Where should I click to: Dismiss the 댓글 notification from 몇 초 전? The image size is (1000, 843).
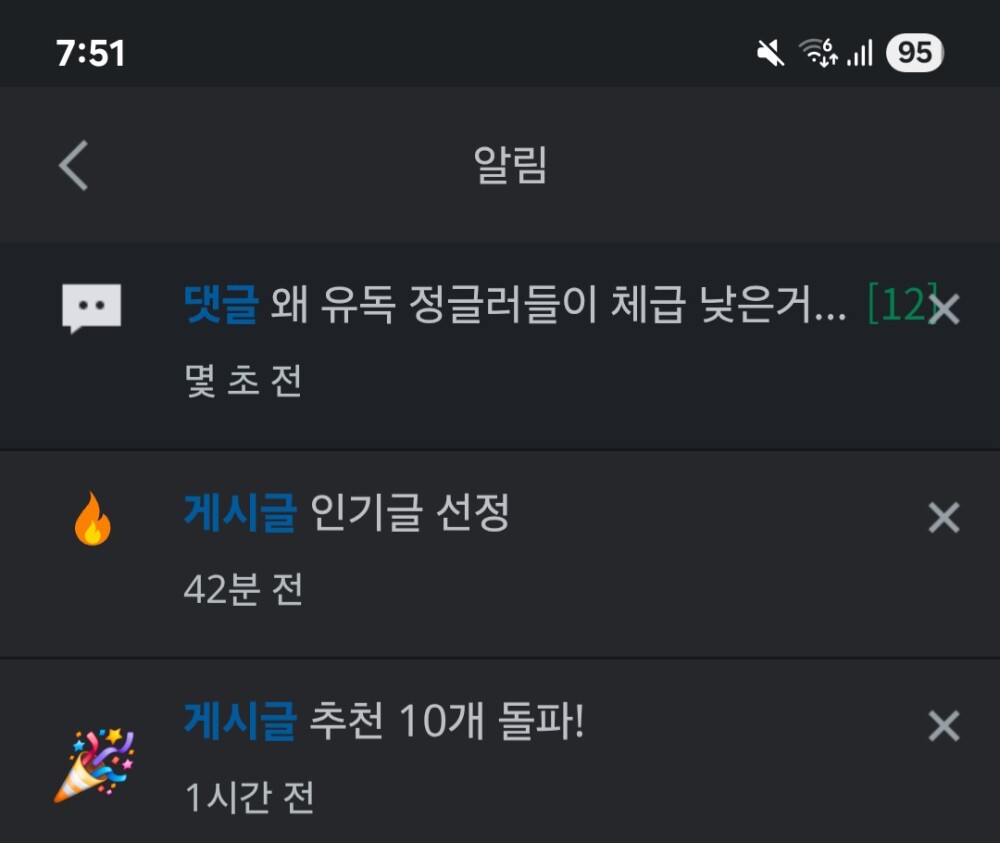click(x=944, y=309)
